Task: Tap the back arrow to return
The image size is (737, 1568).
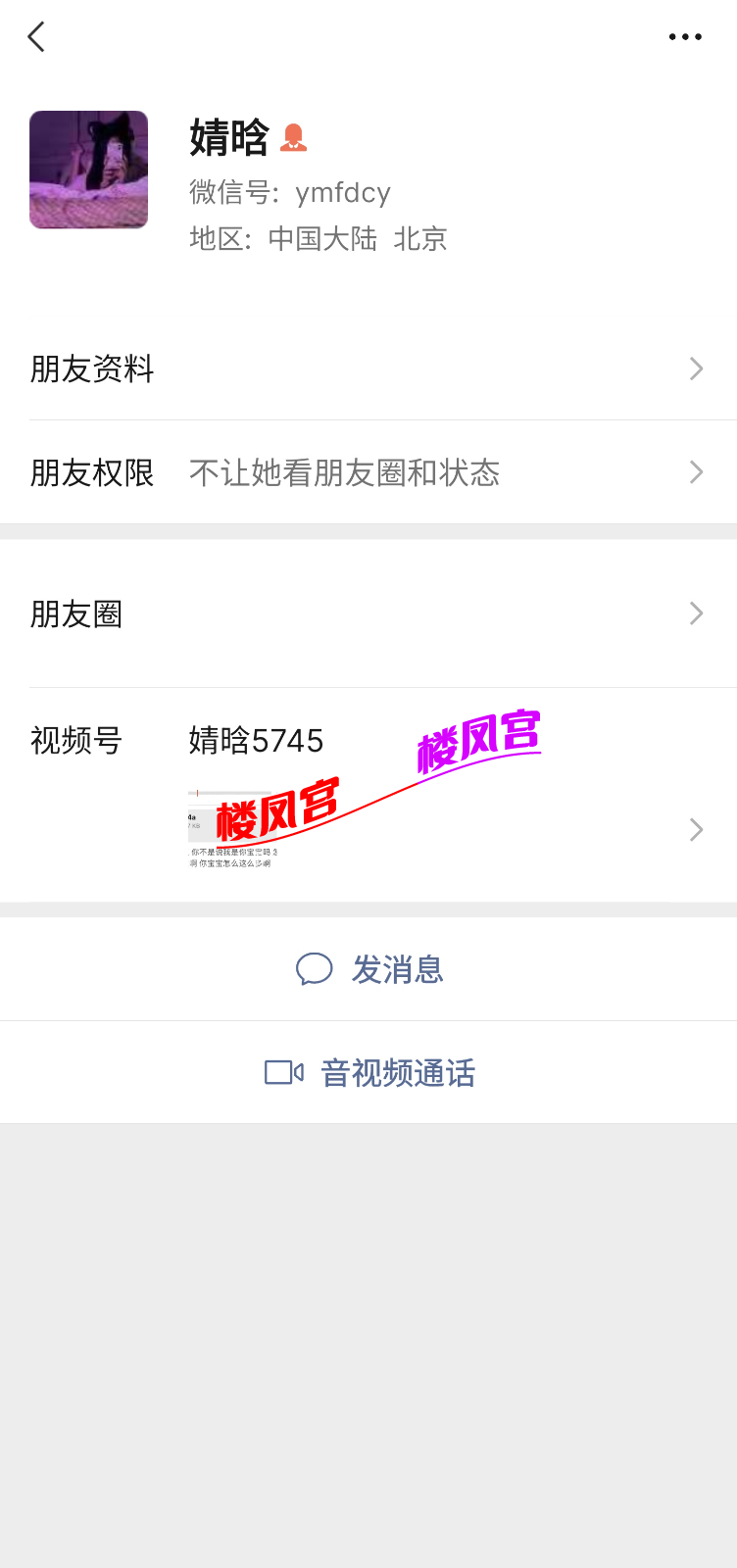Action: click(x=36, y=36)
